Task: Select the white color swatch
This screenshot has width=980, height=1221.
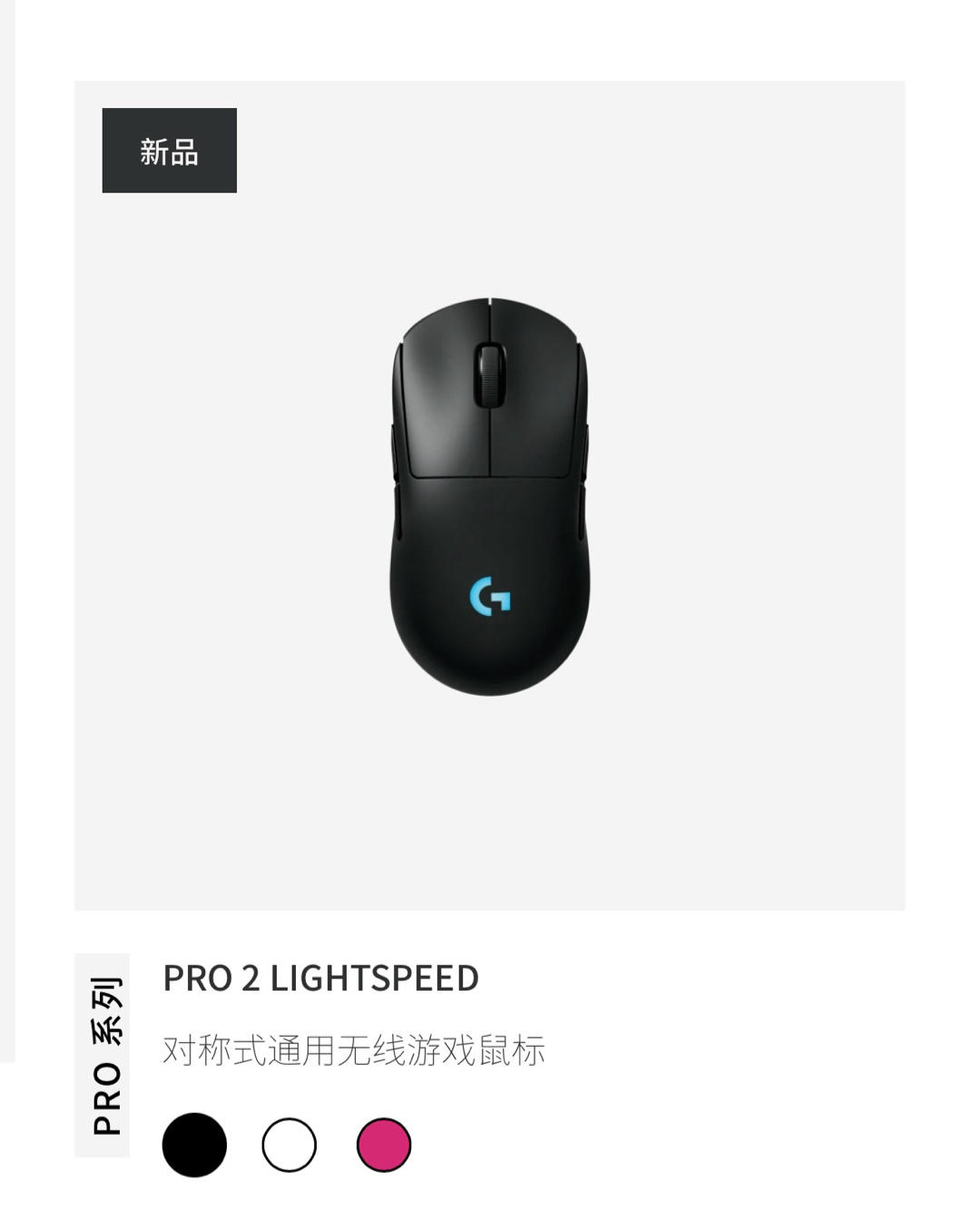Action: tap(289, 1145)
